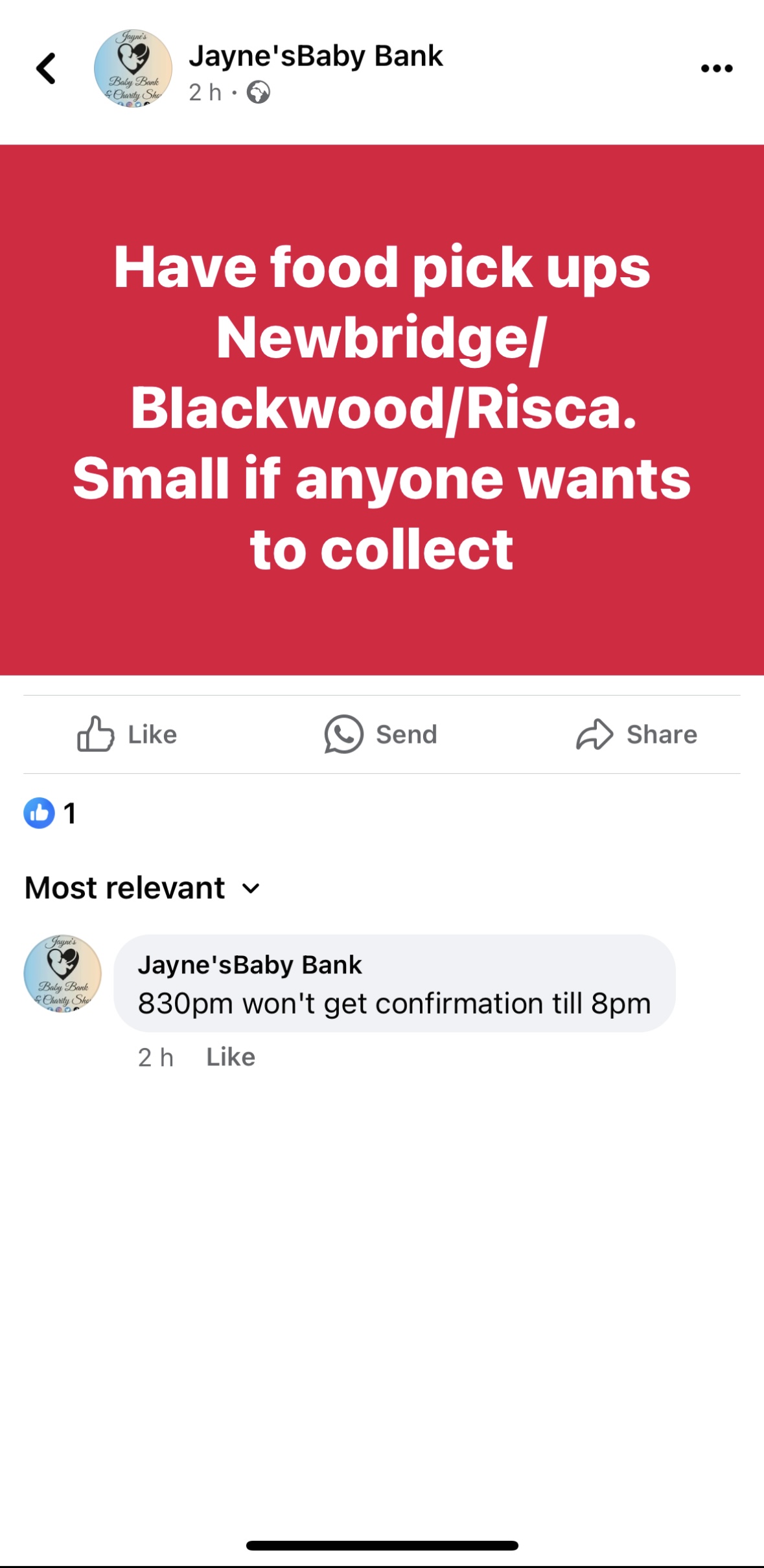Expand the Most relevant comment sorting dropdown
The height and width of the screenshot is (1568, 764).
[143, 888]
